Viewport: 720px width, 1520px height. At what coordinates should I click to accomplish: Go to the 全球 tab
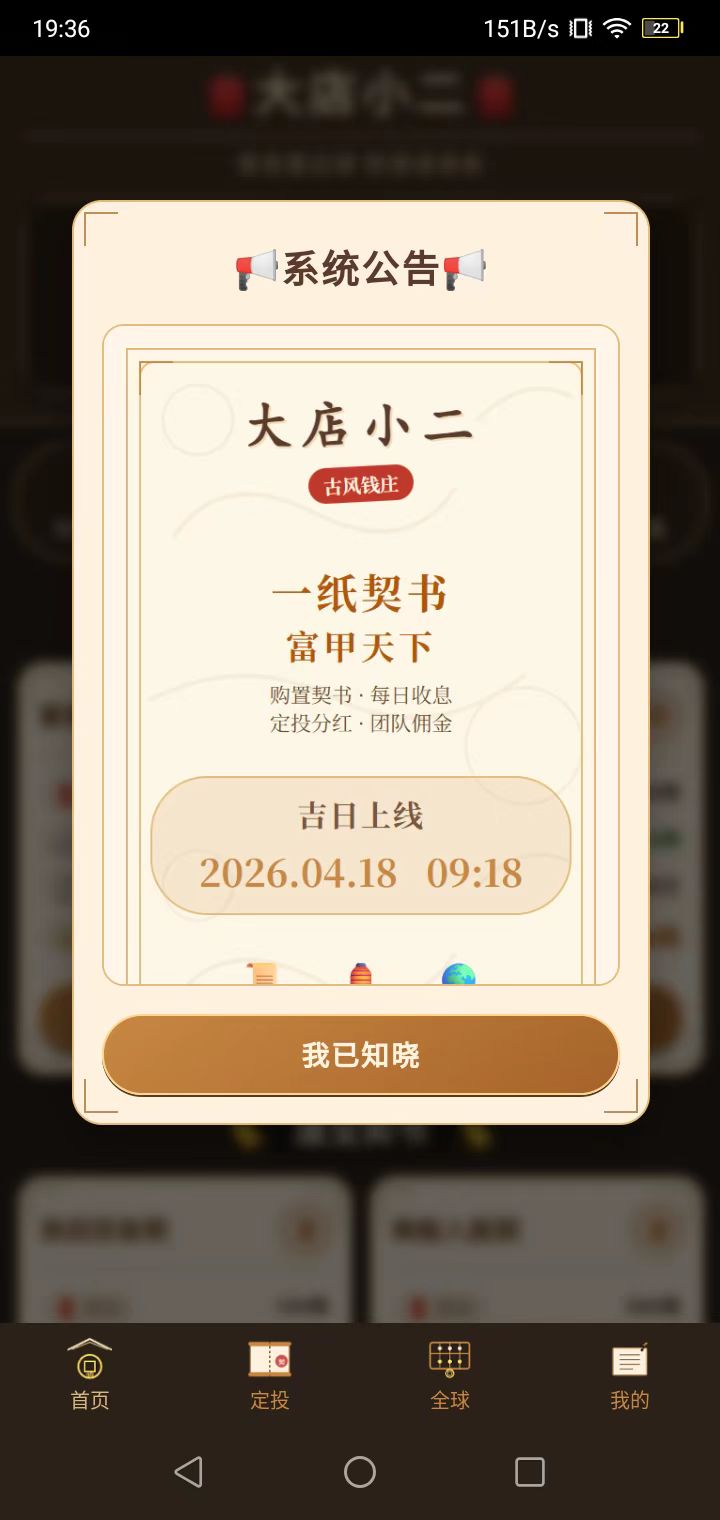tap(450, 1375)
